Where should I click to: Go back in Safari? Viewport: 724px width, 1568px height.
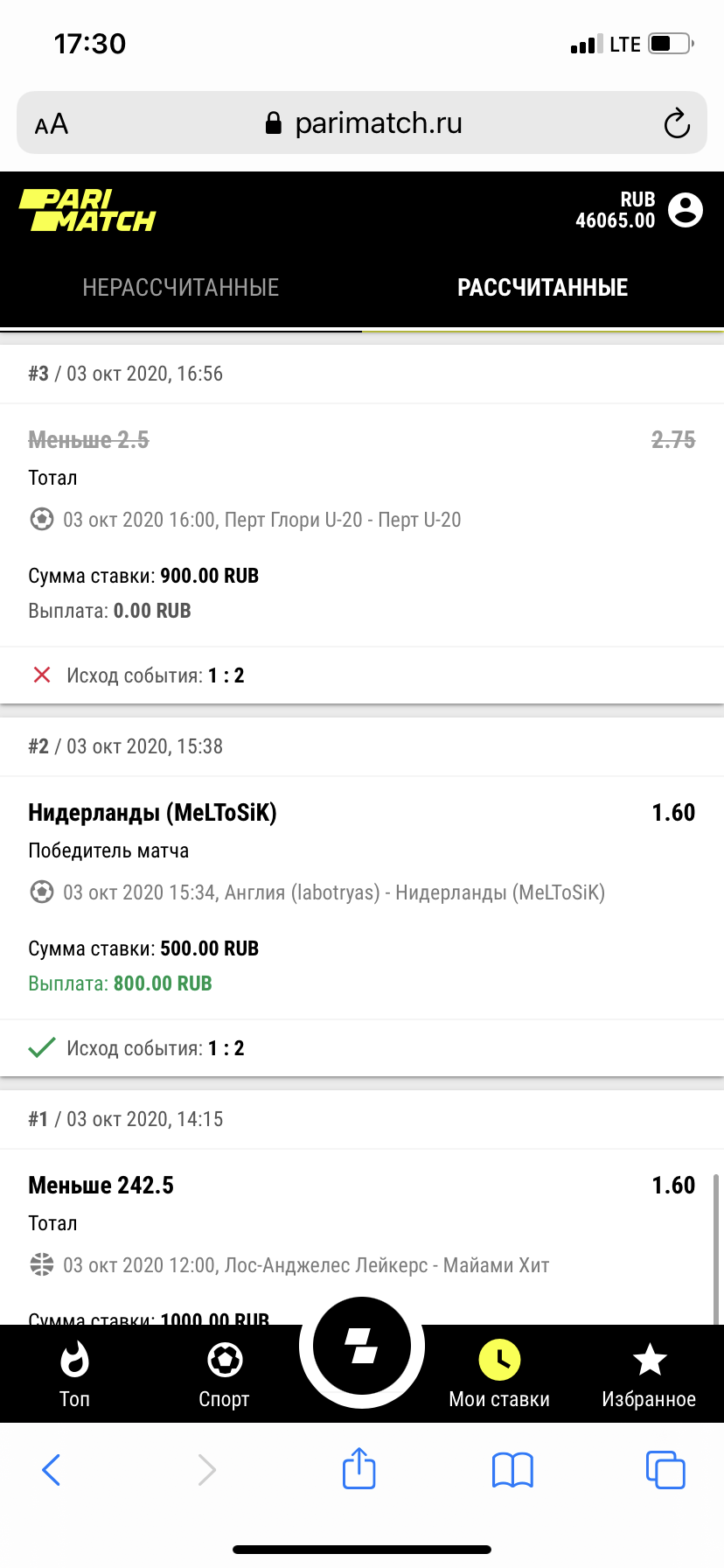(x=52, y=1469)
